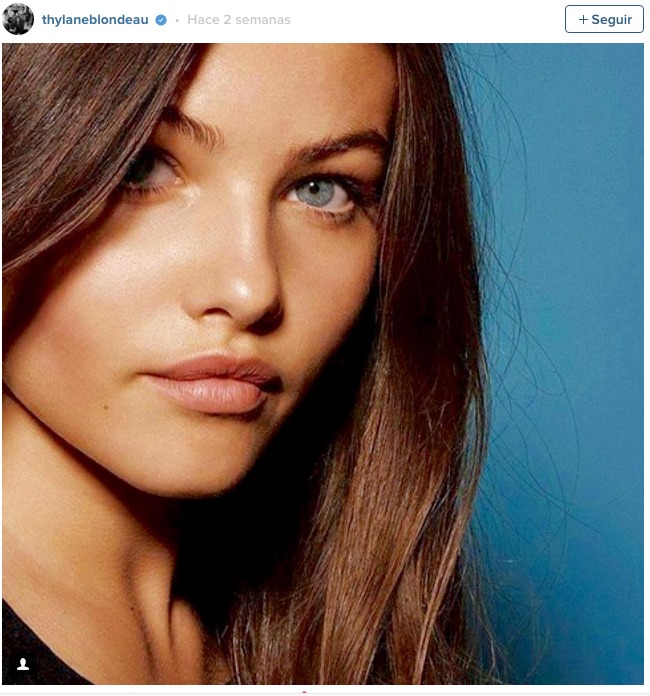Follow thylaneblondeau with the Seguir button
Screen dimensions: 650x696
click(x=604, y=19)
